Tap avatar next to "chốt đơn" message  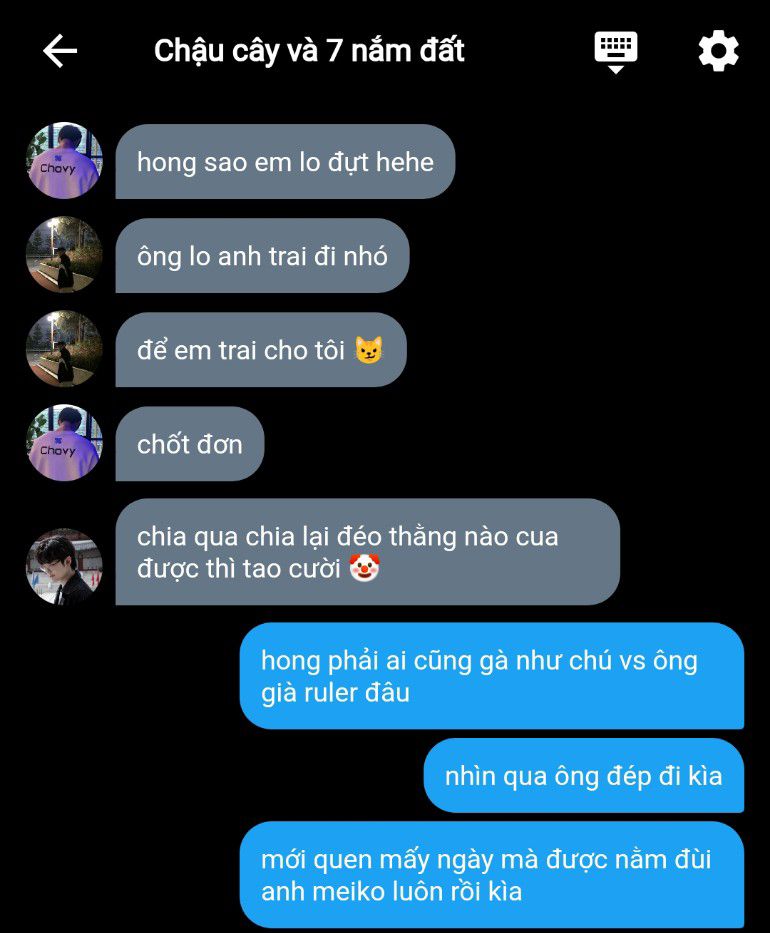click(65, 443)
